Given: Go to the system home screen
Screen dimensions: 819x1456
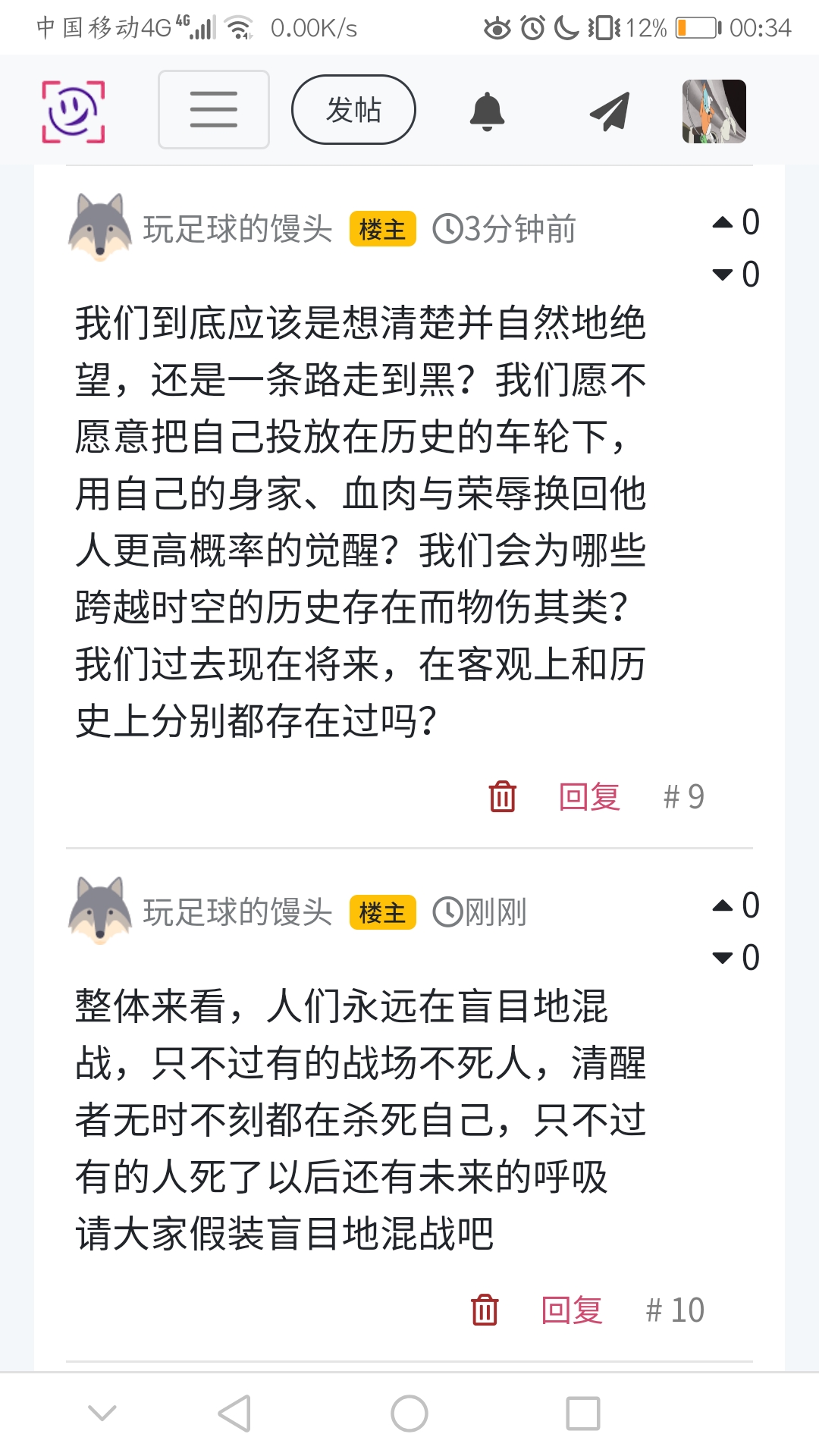Looking at the screenshot, I should [x=409, y=1414].
